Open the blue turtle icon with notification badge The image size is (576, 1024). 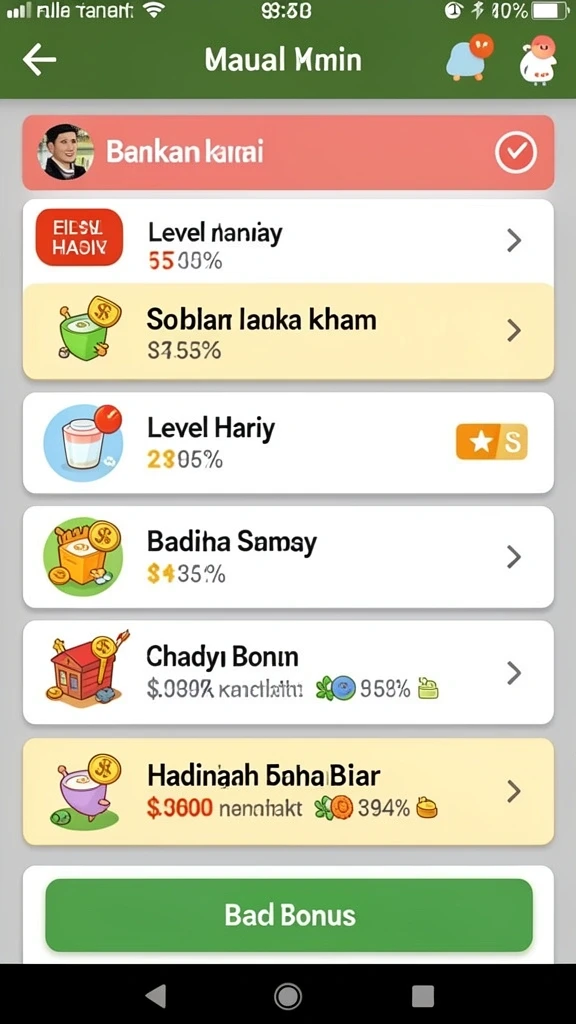[x=469, y=57]
